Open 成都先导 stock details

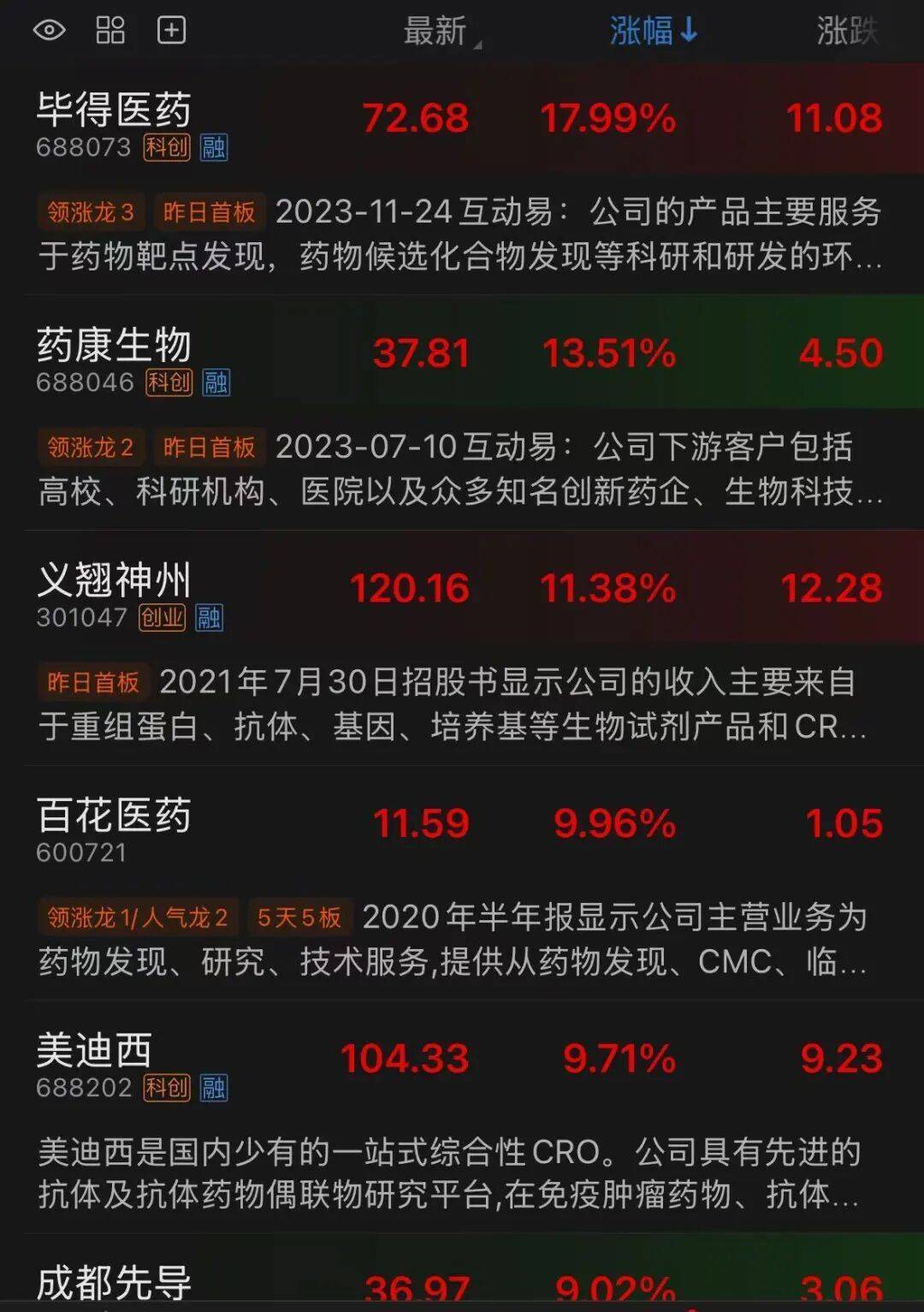(462, 1275)
